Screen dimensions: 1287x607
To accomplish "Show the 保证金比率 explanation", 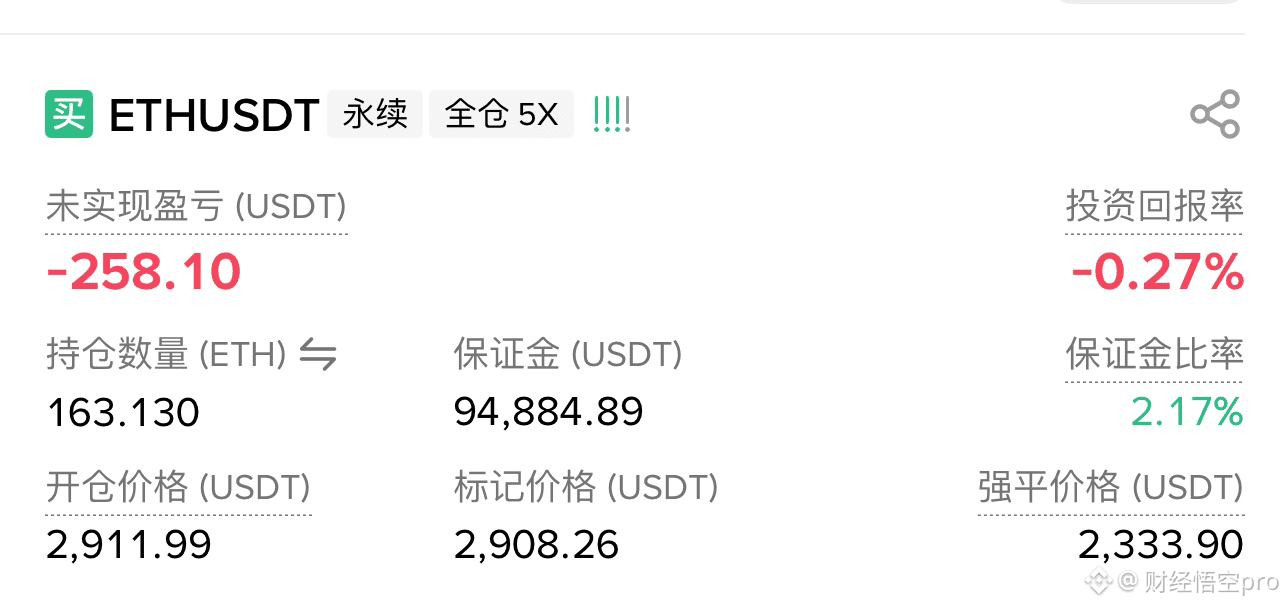I will [x=1154, y=354].
